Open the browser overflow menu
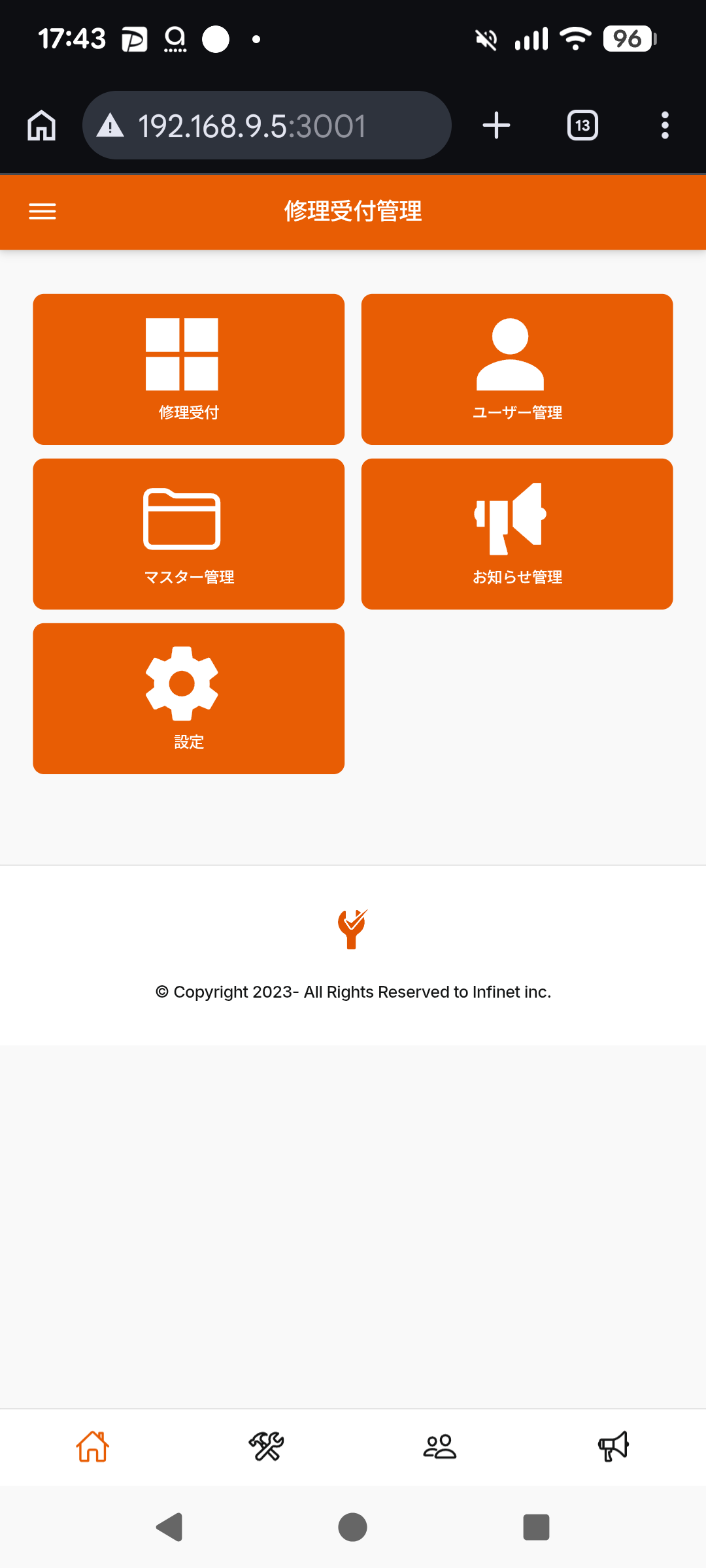 pyautogui.click(x=665, y=125)
